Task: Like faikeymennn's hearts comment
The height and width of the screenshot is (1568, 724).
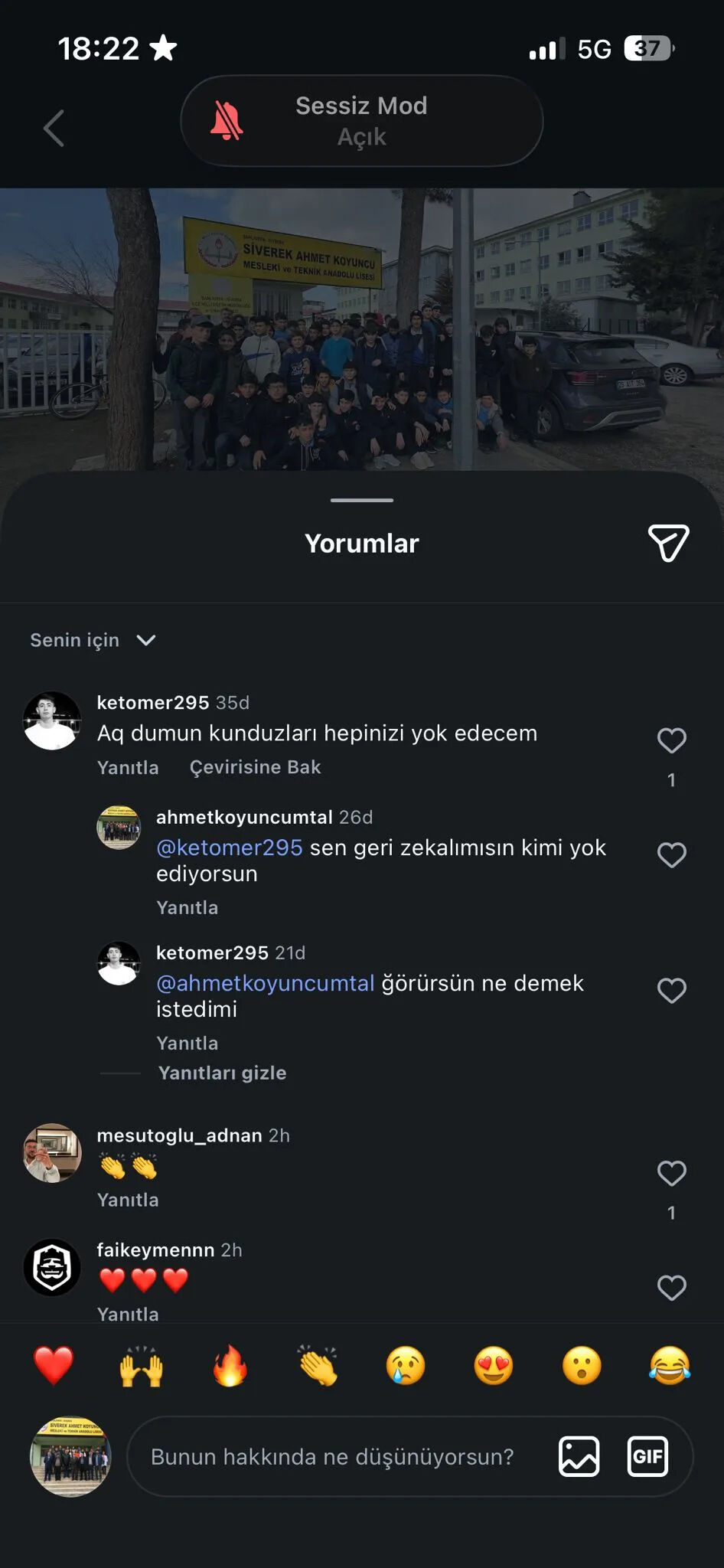Action: [671, 1288]
